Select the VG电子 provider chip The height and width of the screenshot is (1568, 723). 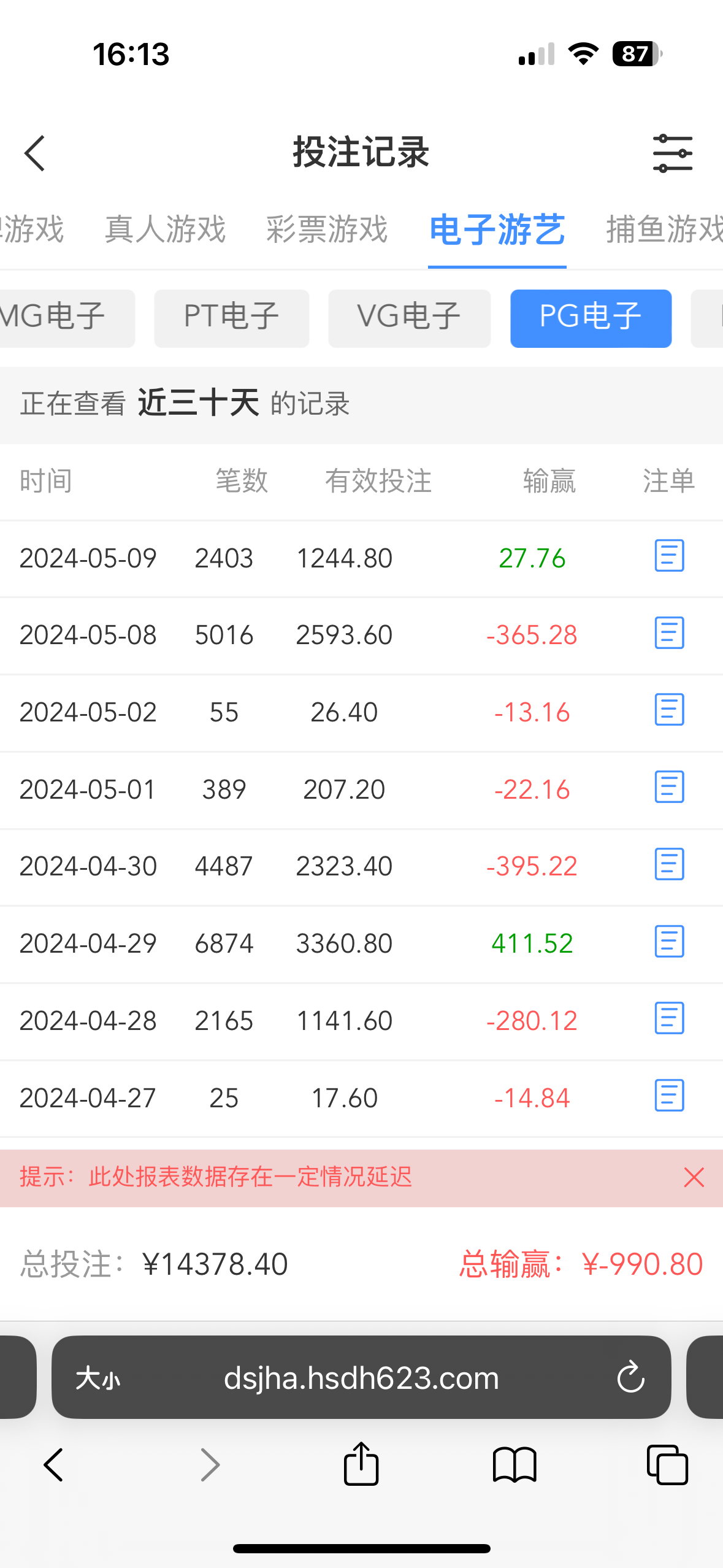(409, 318)
